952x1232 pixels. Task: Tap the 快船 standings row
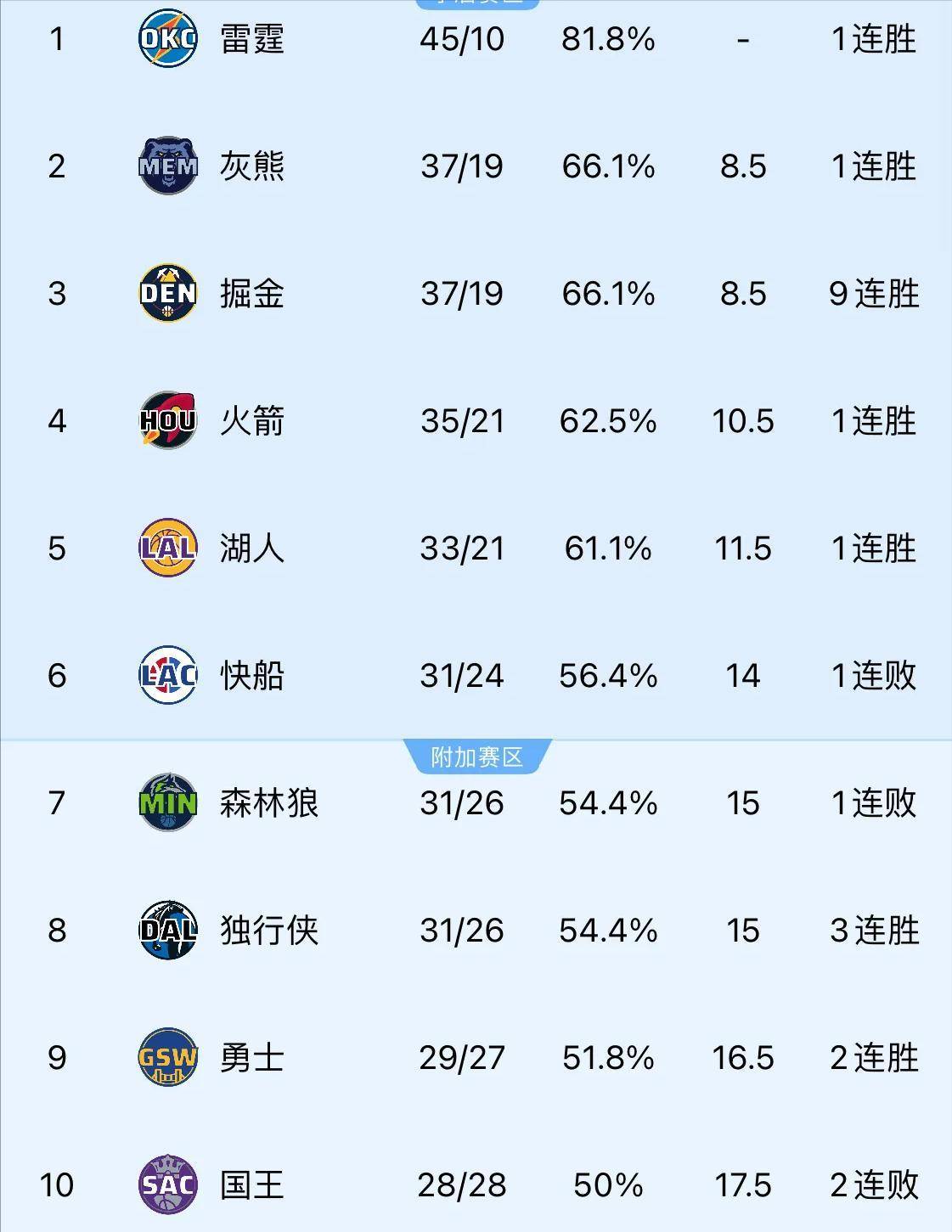(x=252, y=676)
